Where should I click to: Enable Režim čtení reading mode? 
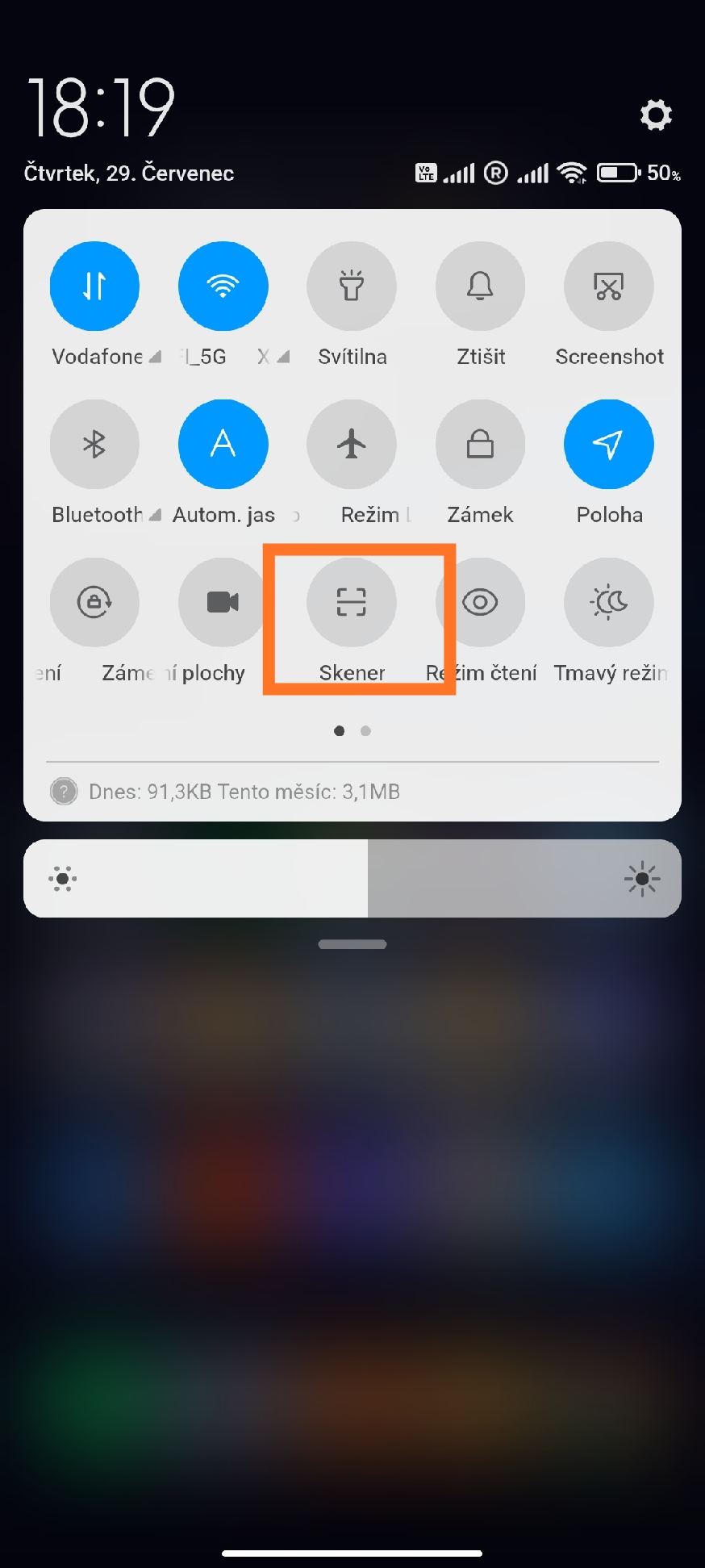480,602
